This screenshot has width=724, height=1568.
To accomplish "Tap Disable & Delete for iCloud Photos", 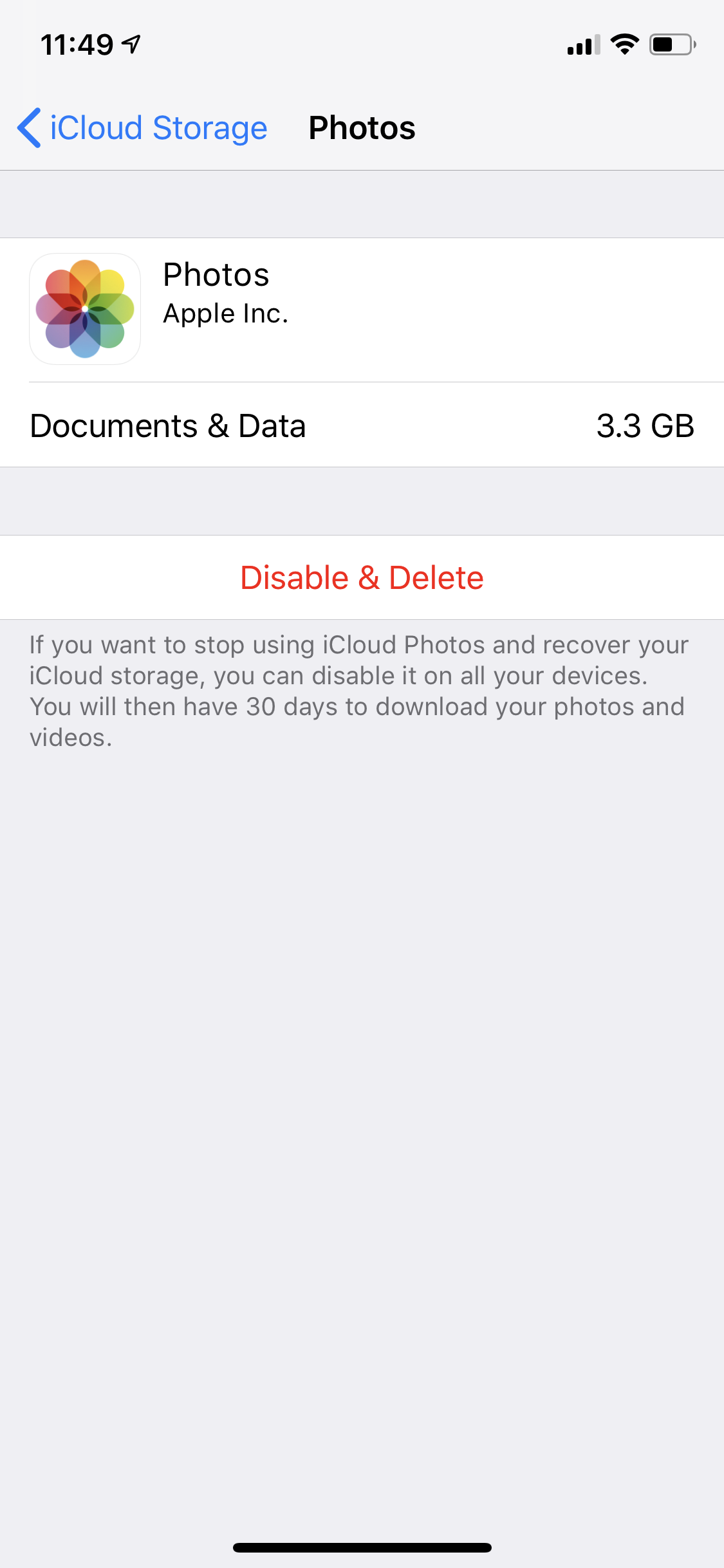I will [x=362, y=577].
